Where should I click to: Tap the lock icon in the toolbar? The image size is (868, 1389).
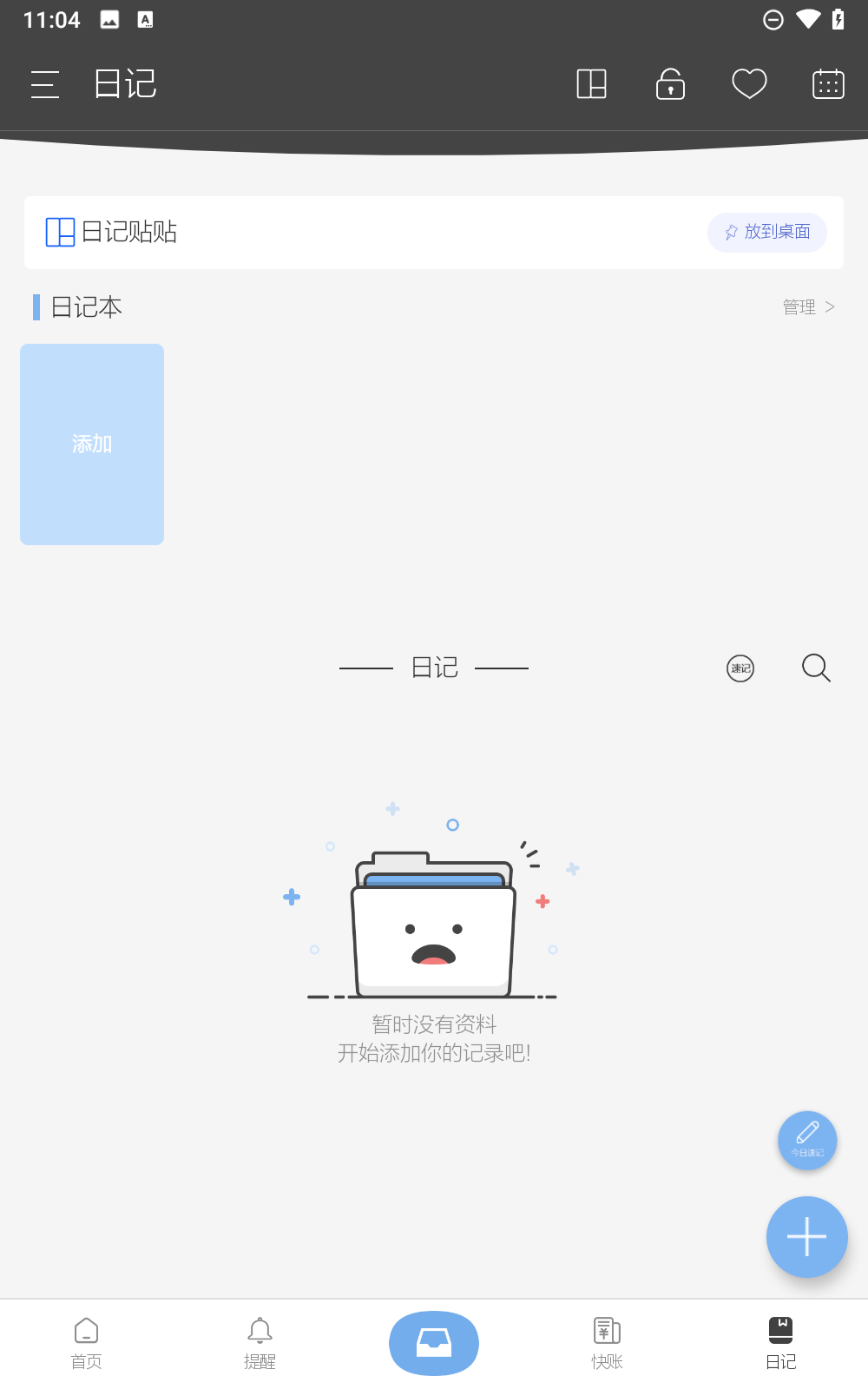coord(670,84)
